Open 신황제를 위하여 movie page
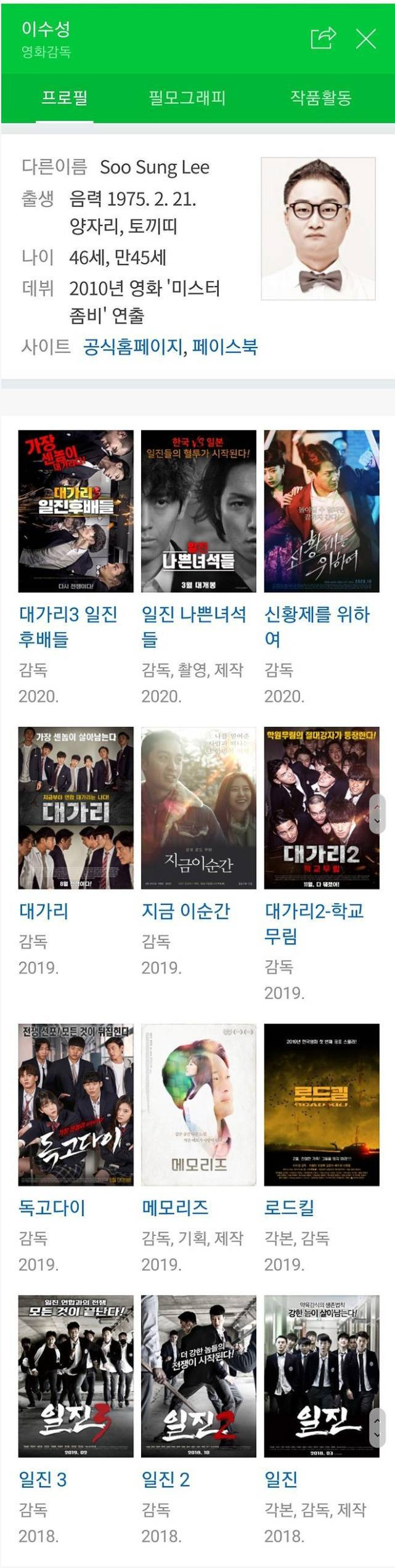 click(322, 511)
